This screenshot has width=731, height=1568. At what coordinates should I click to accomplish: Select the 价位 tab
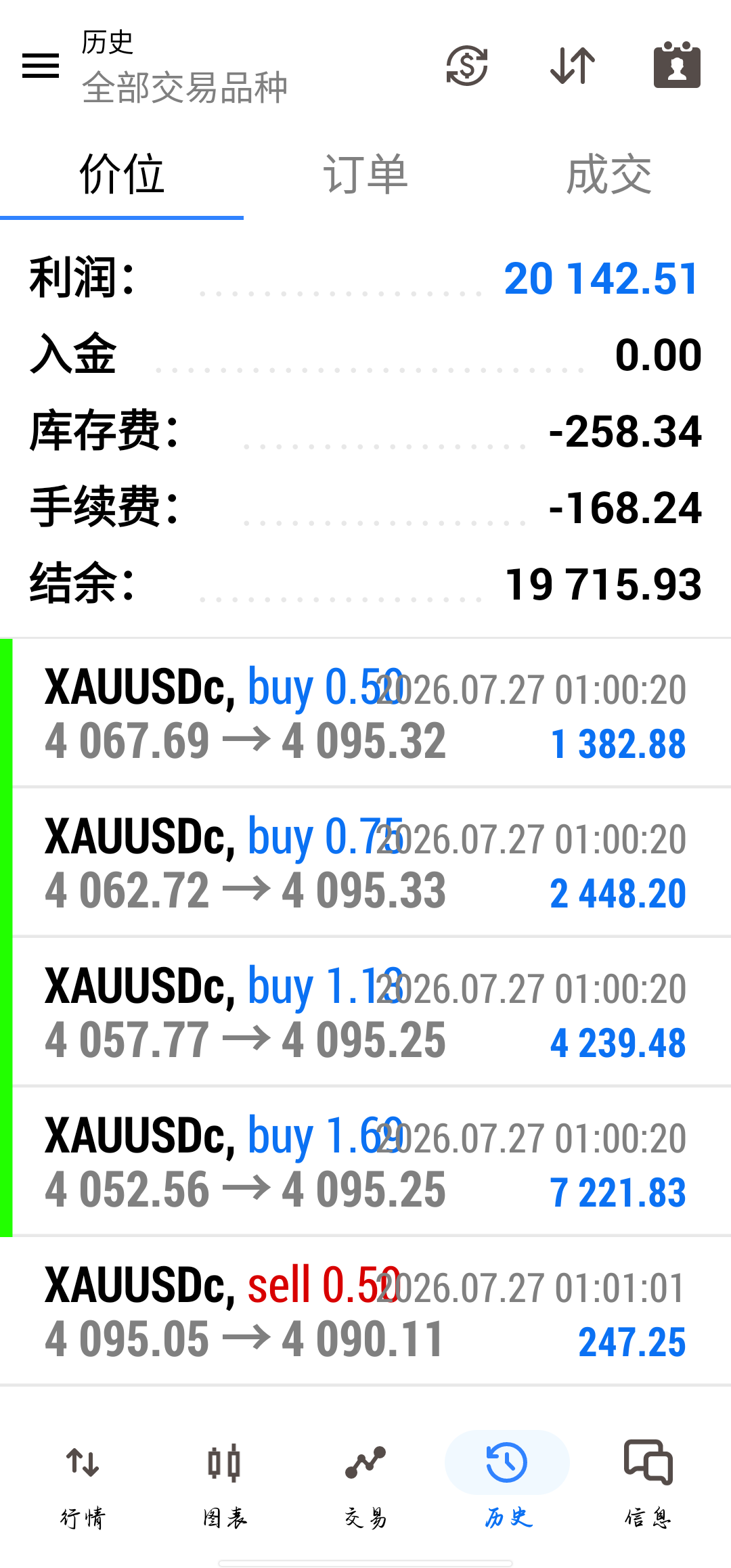122,175
